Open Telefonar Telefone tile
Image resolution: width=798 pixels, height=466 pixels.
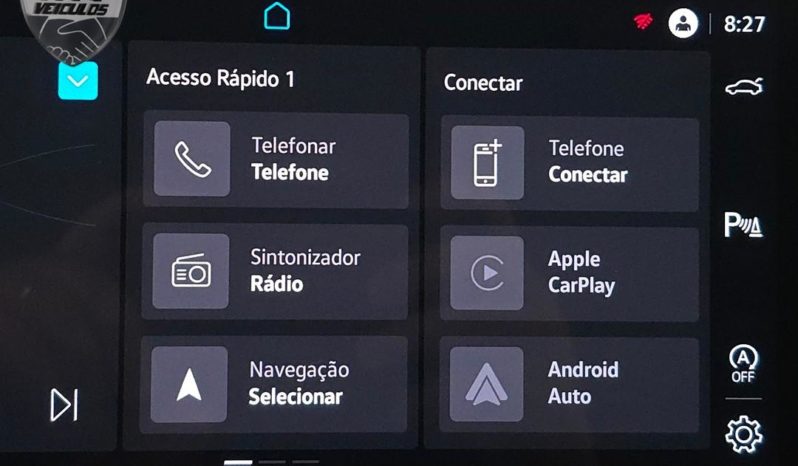[x=275, y=160]
